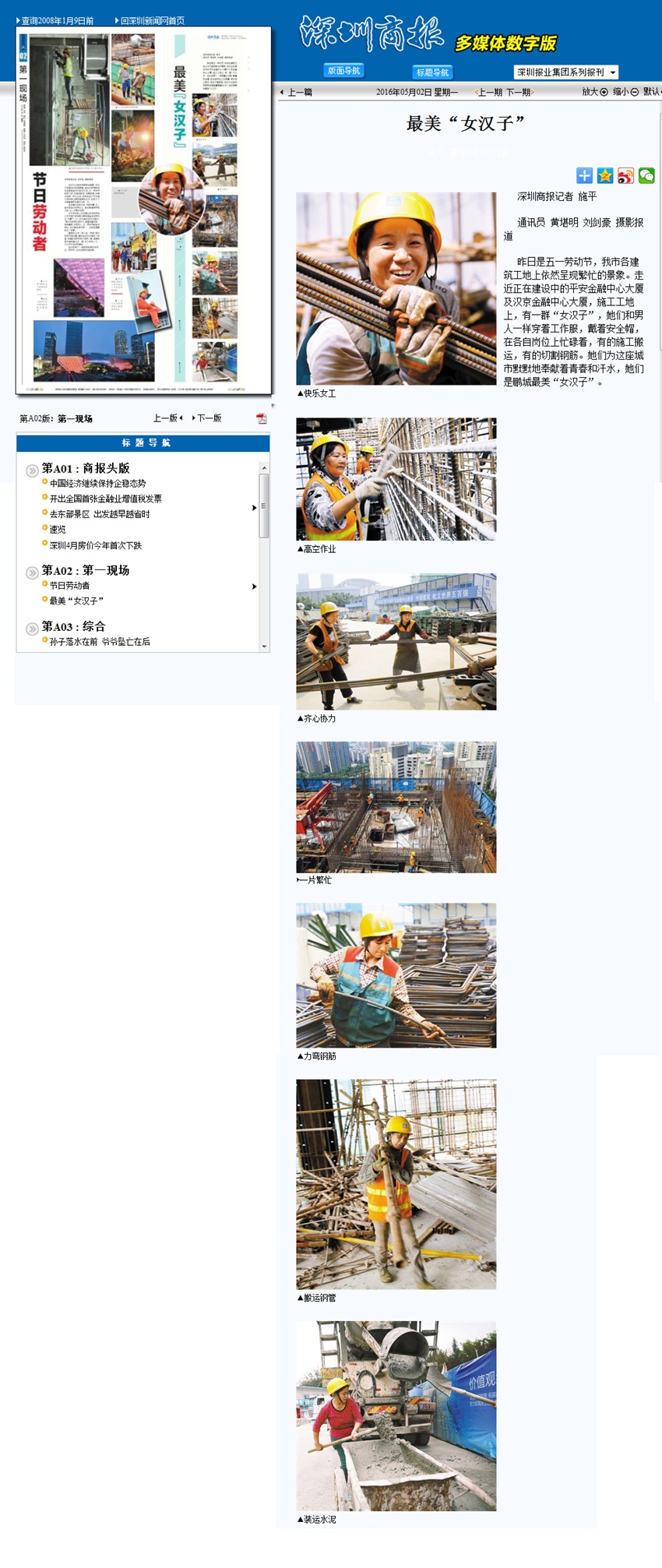Expand the 深圳报业集团系列报刊 dropdown

pos(565,72)
